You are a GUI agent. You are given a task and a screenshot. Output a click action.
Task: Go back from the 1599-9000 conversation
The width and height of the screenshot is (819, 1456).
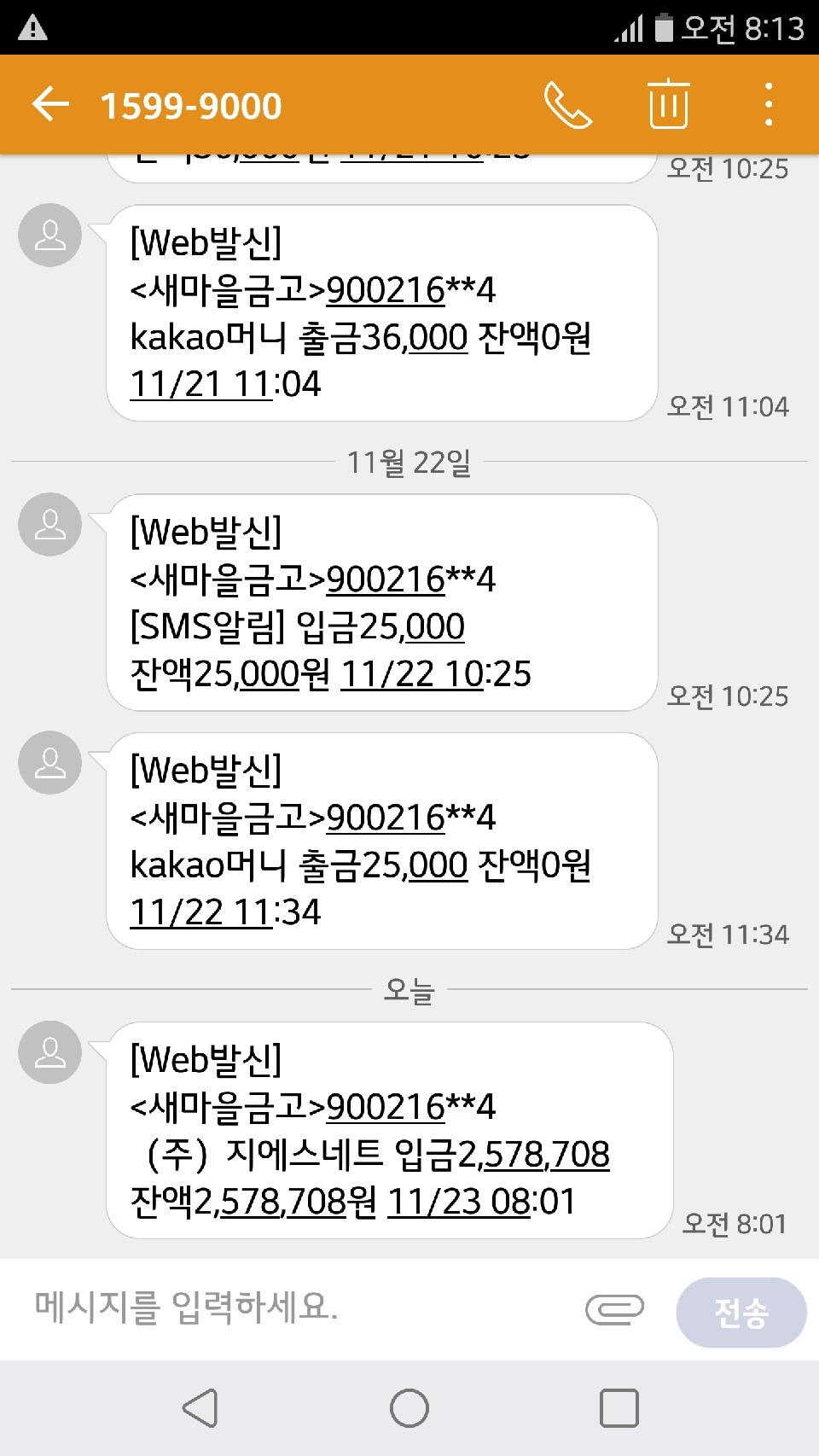click(49, 105)
